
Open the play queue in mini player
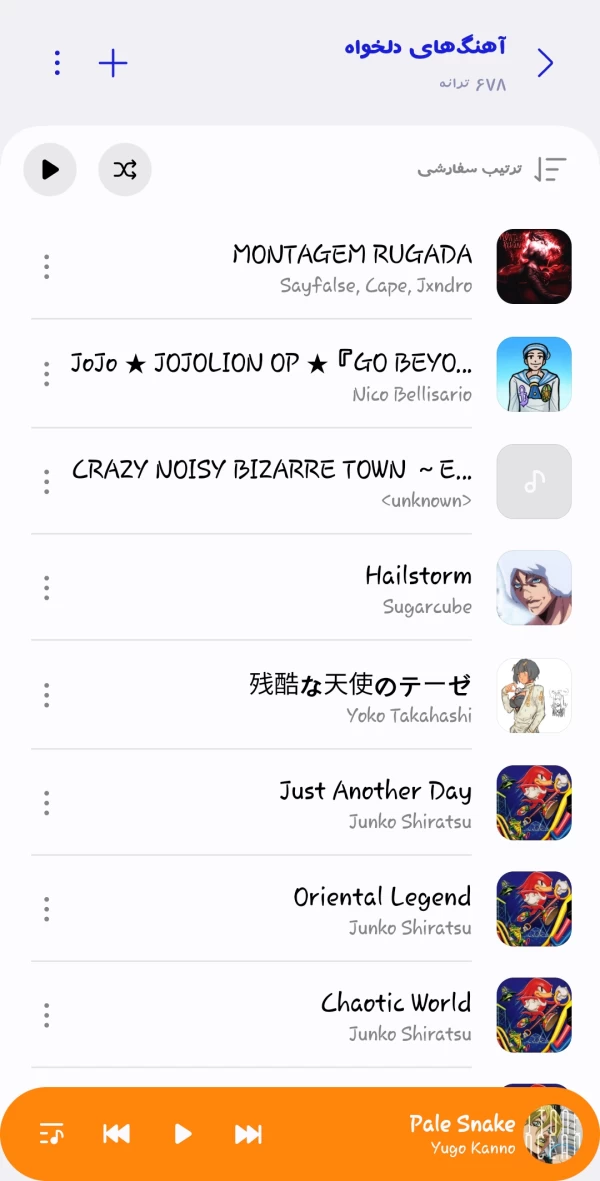[51, 1134]
